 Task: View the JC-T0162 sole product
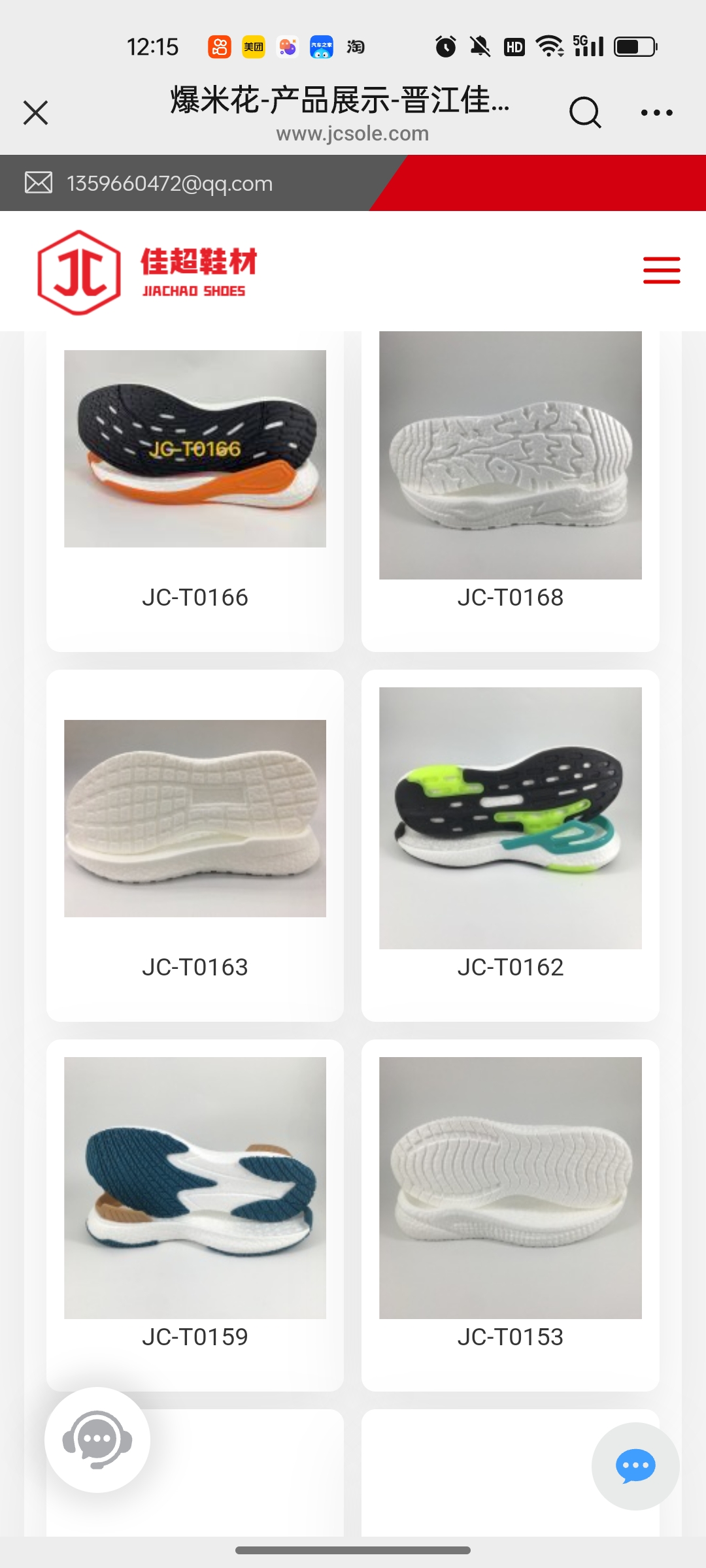pos(510,843)
